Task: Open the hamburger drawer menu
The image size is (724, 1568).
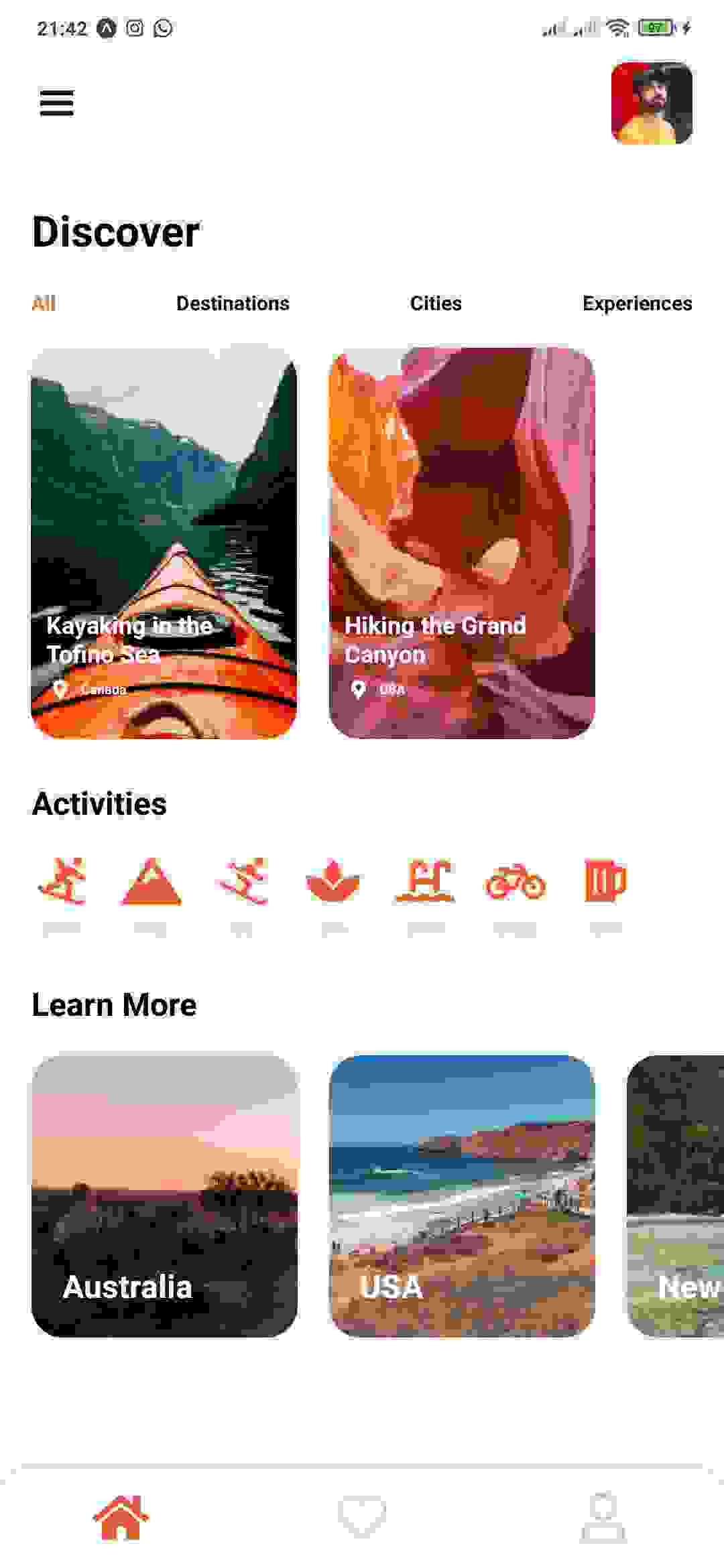Action: point(56,103)
